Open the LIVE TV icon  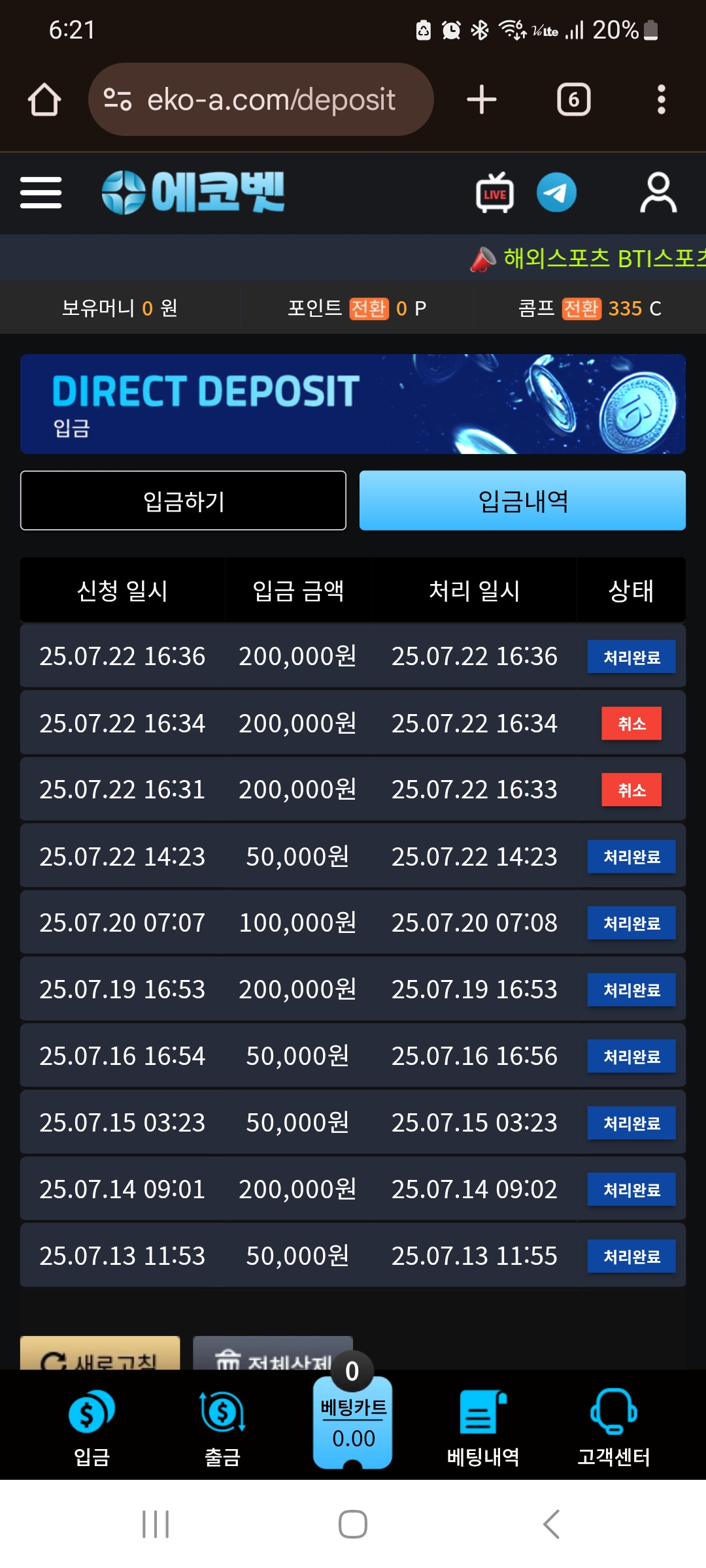(495, 193)
